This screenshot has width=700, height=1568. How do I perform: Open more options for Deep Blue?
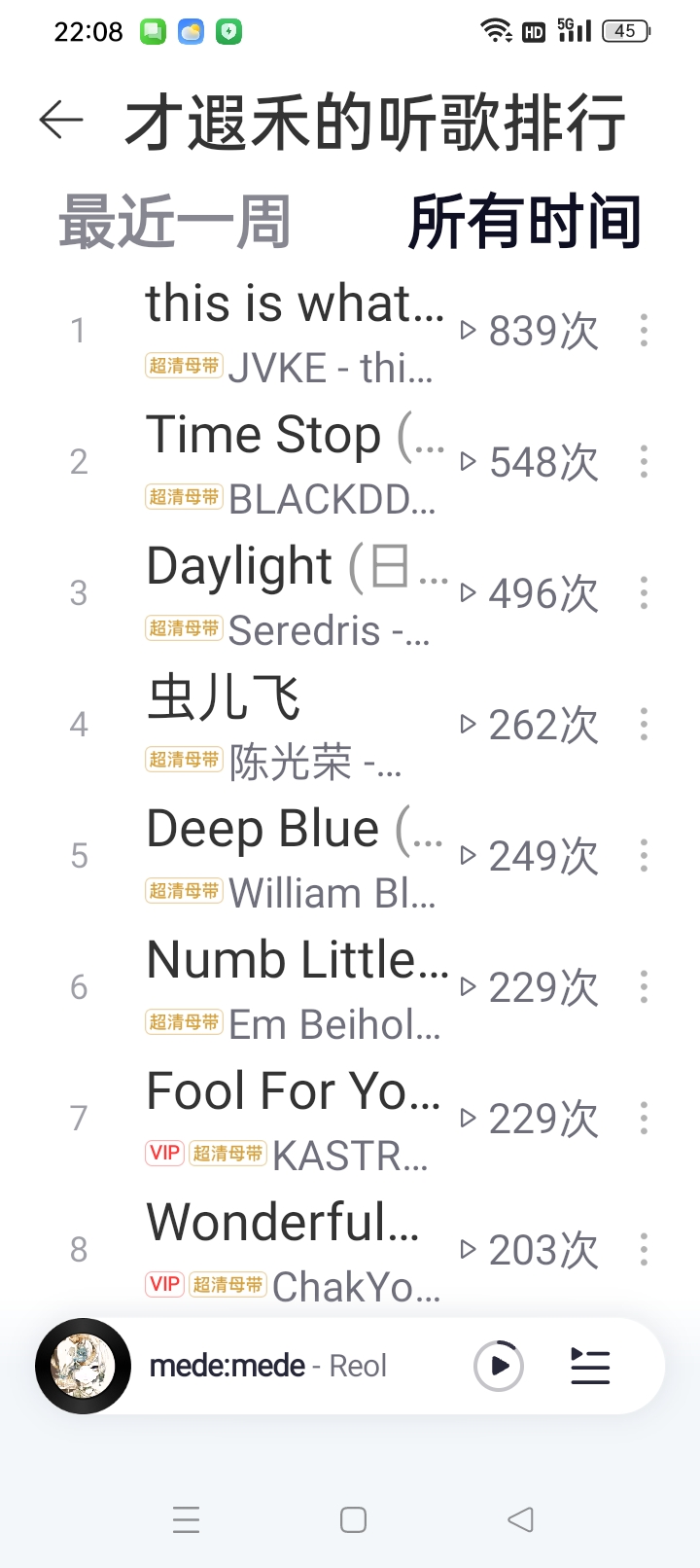coord(644,856)
